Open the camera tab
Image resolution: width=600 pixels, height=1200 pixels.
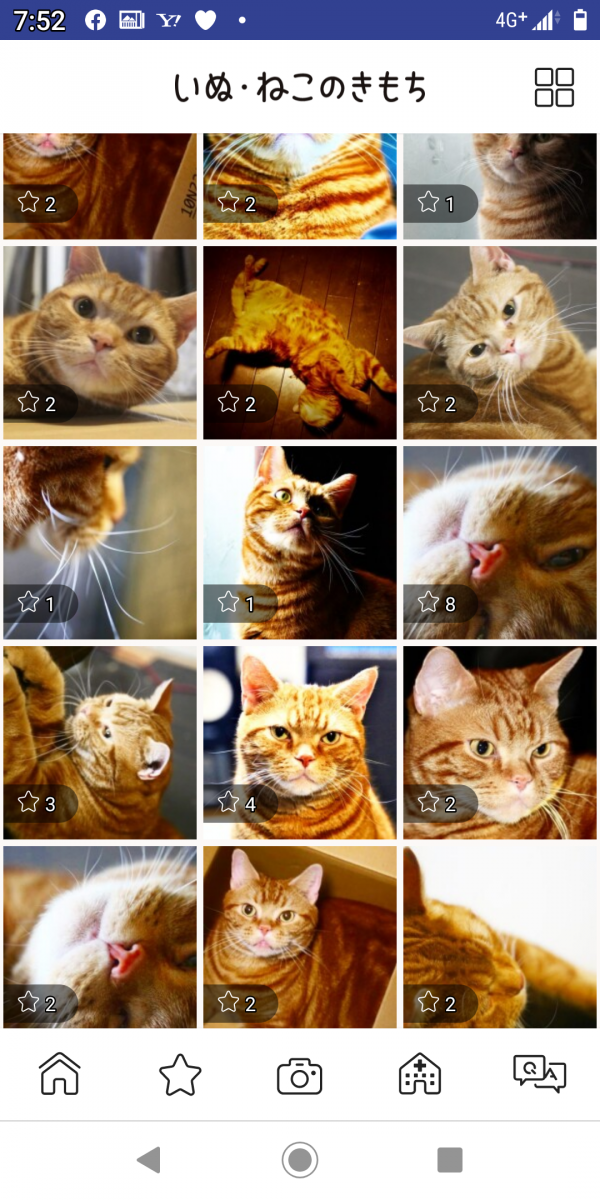pyautogui.click(x=299, y=1075)
